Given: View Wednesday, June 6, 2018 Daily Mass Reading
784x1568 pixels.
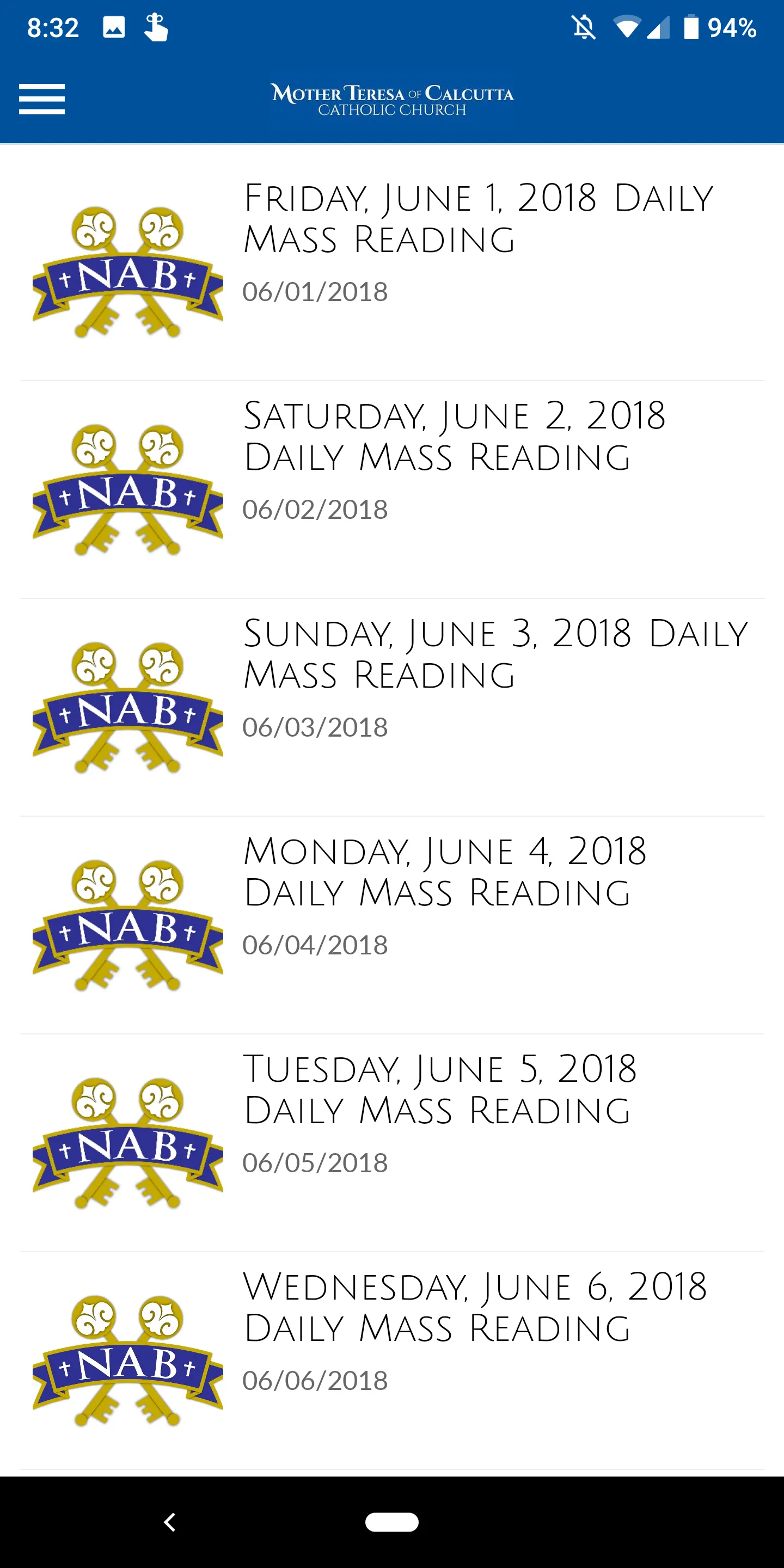Looking at the screenshot, I should 392,1361.
